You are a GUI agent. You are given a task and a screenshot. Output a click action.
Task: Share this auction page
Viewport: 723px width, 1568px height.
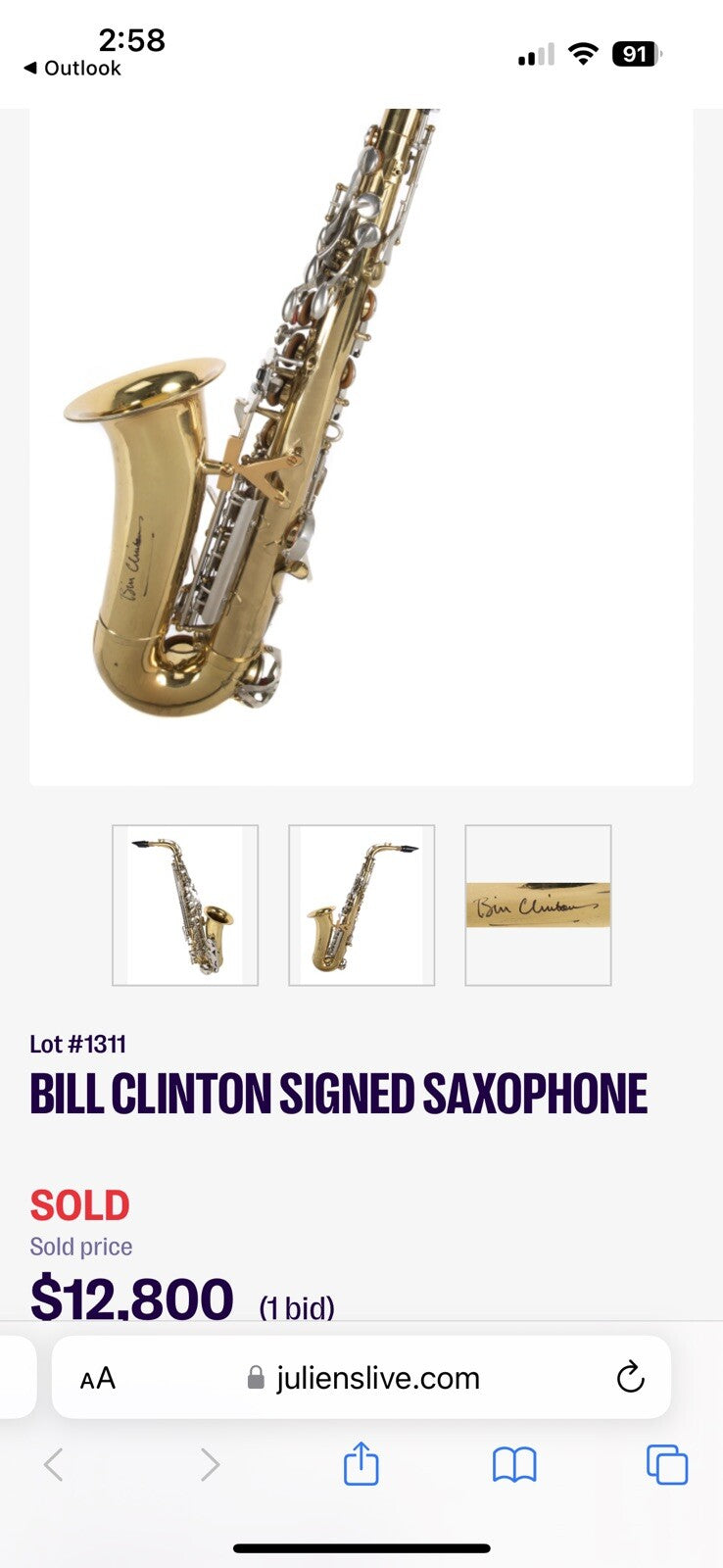[x=361, y=1464]
